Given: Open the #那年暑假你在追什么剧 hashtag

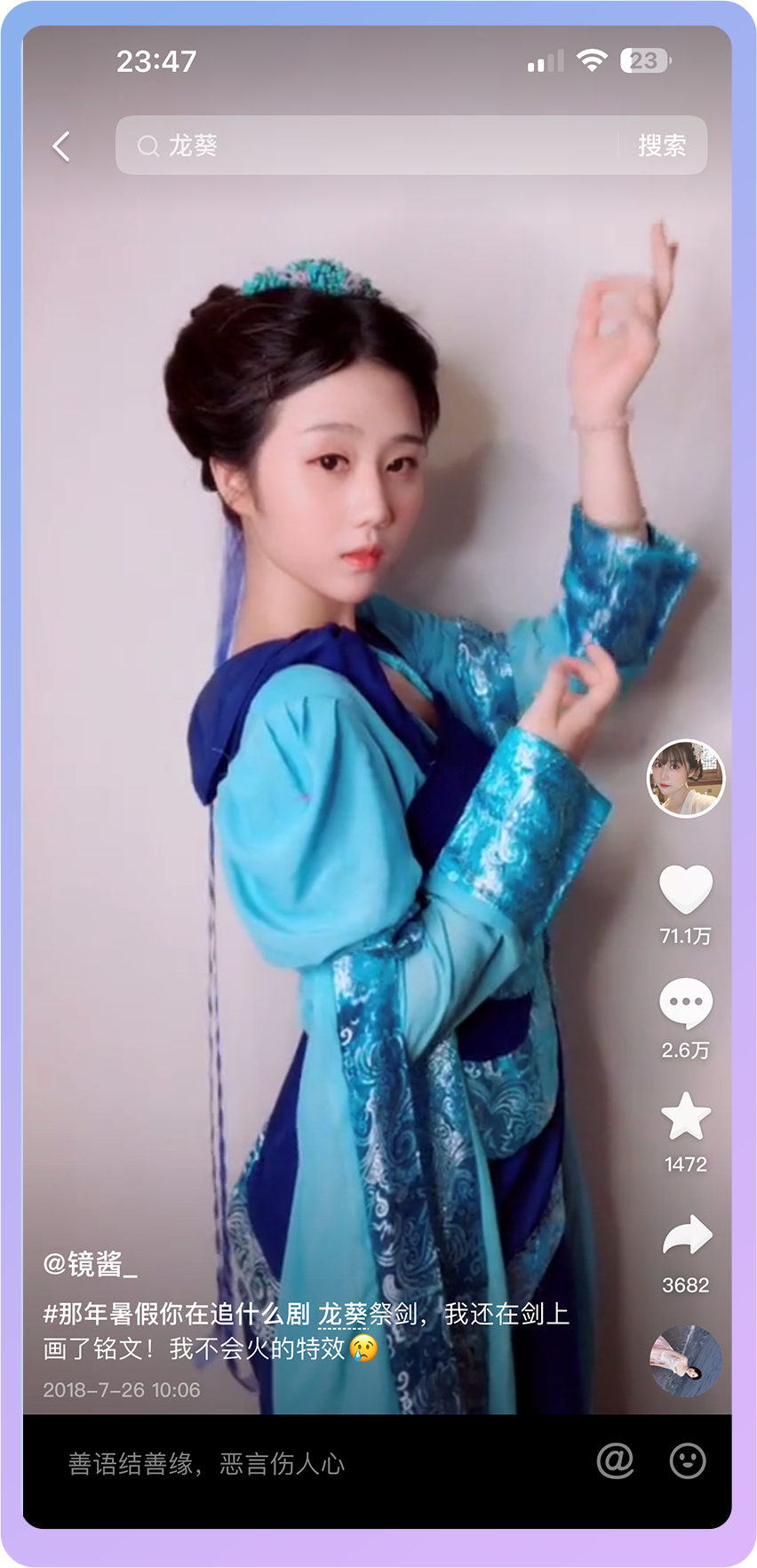Looking at the screenshot, I should (x=176, y=1314).
